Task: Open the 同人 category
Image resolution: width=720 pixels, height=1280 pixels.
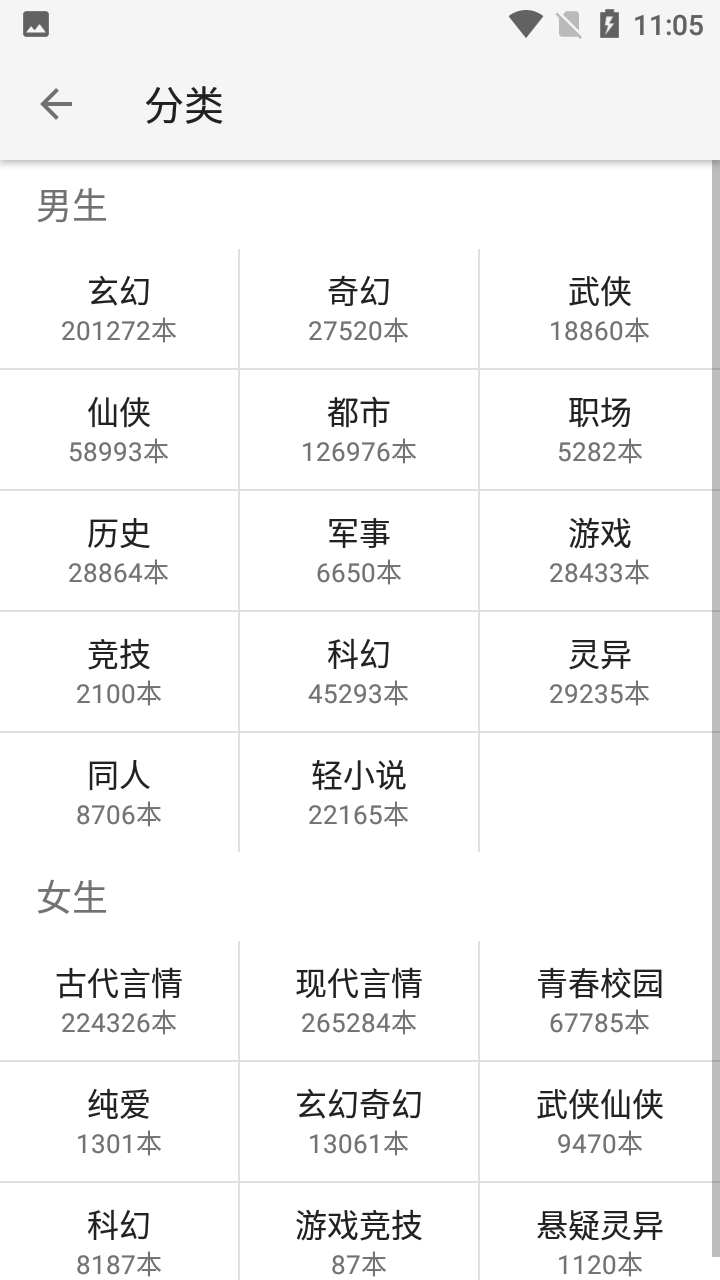Action: click(118, 791)
